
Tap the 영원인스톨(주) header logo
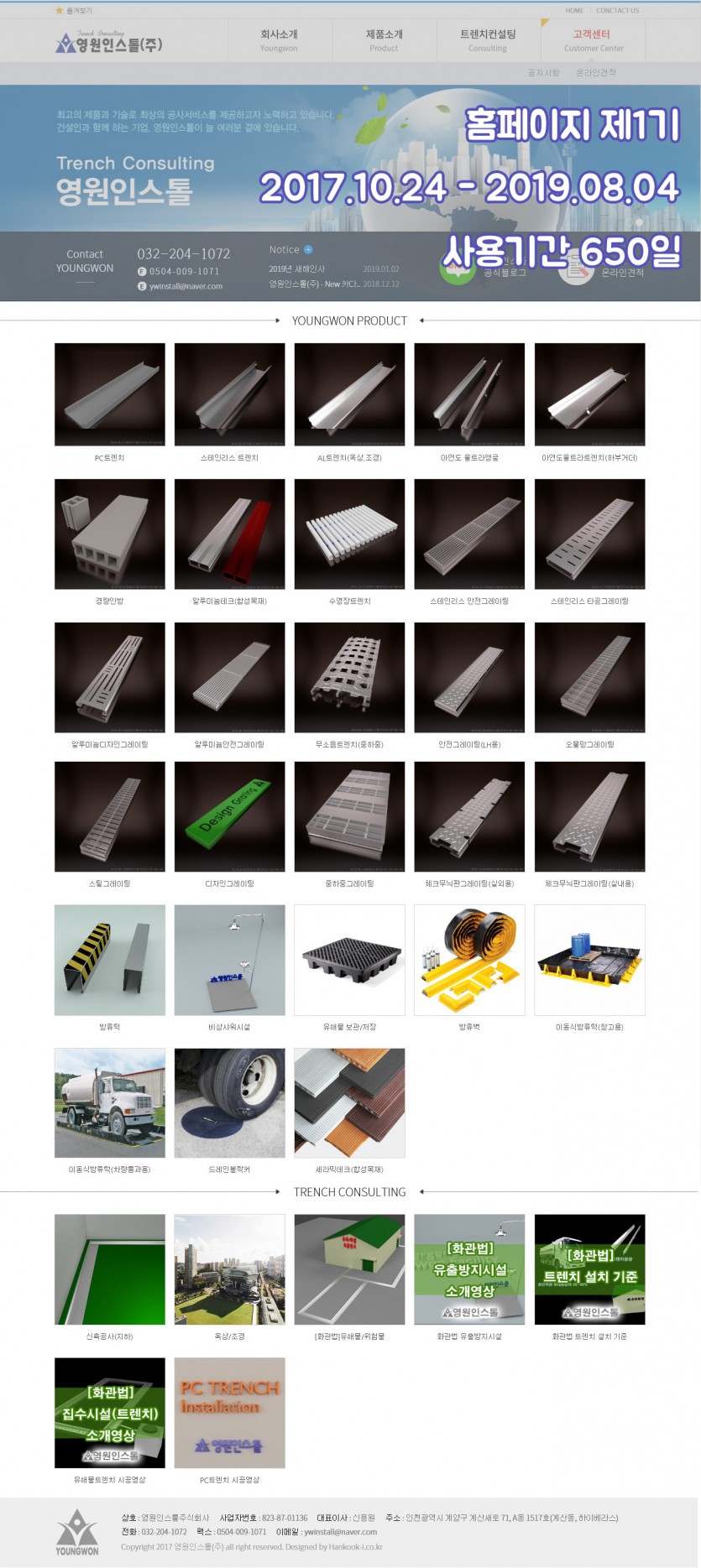(x=109, y=42)
